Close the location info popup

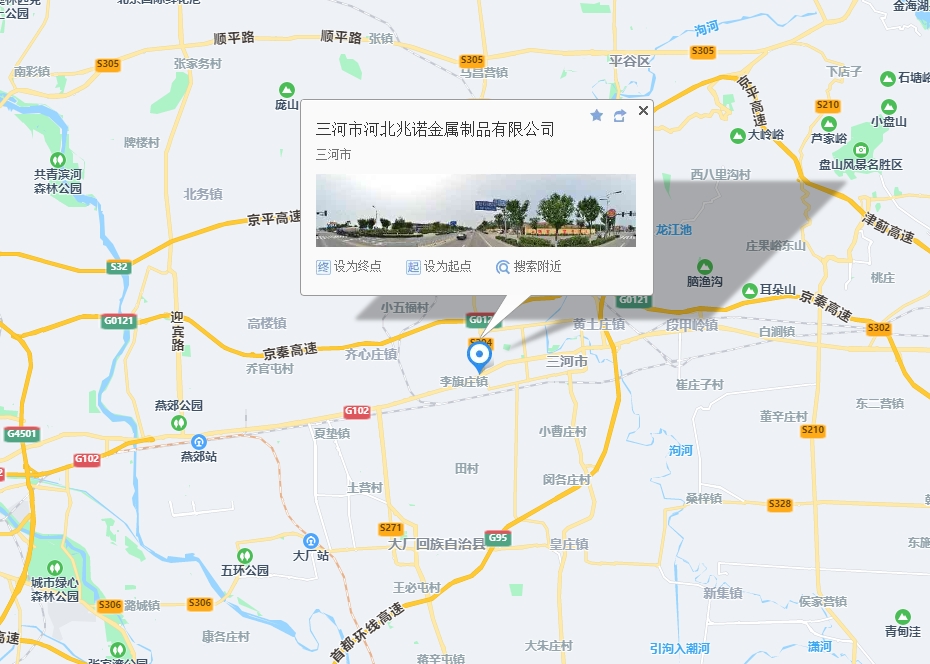point(643,111)
